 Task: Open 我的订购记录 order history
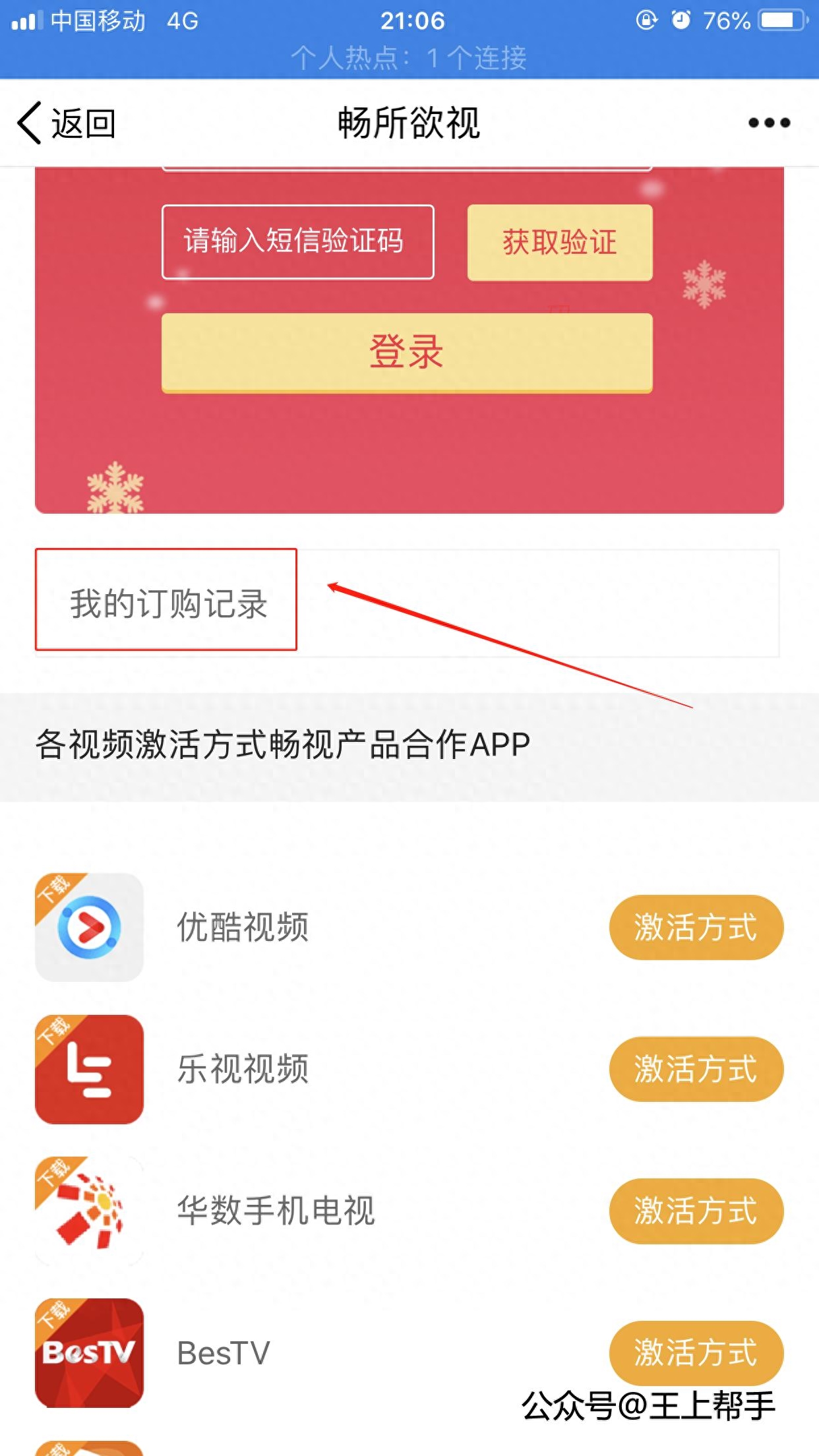167,601
